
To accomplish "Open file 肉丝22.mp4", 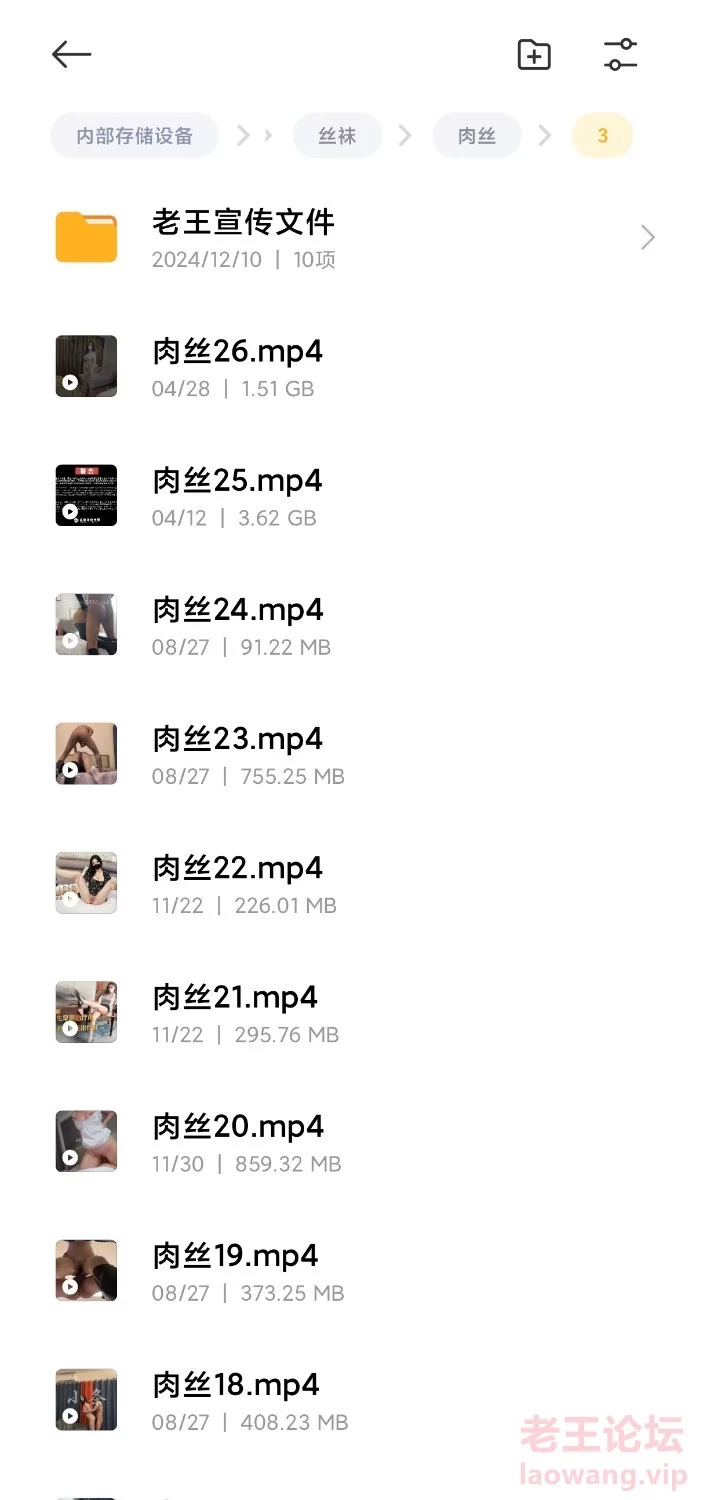I will 237,882.
